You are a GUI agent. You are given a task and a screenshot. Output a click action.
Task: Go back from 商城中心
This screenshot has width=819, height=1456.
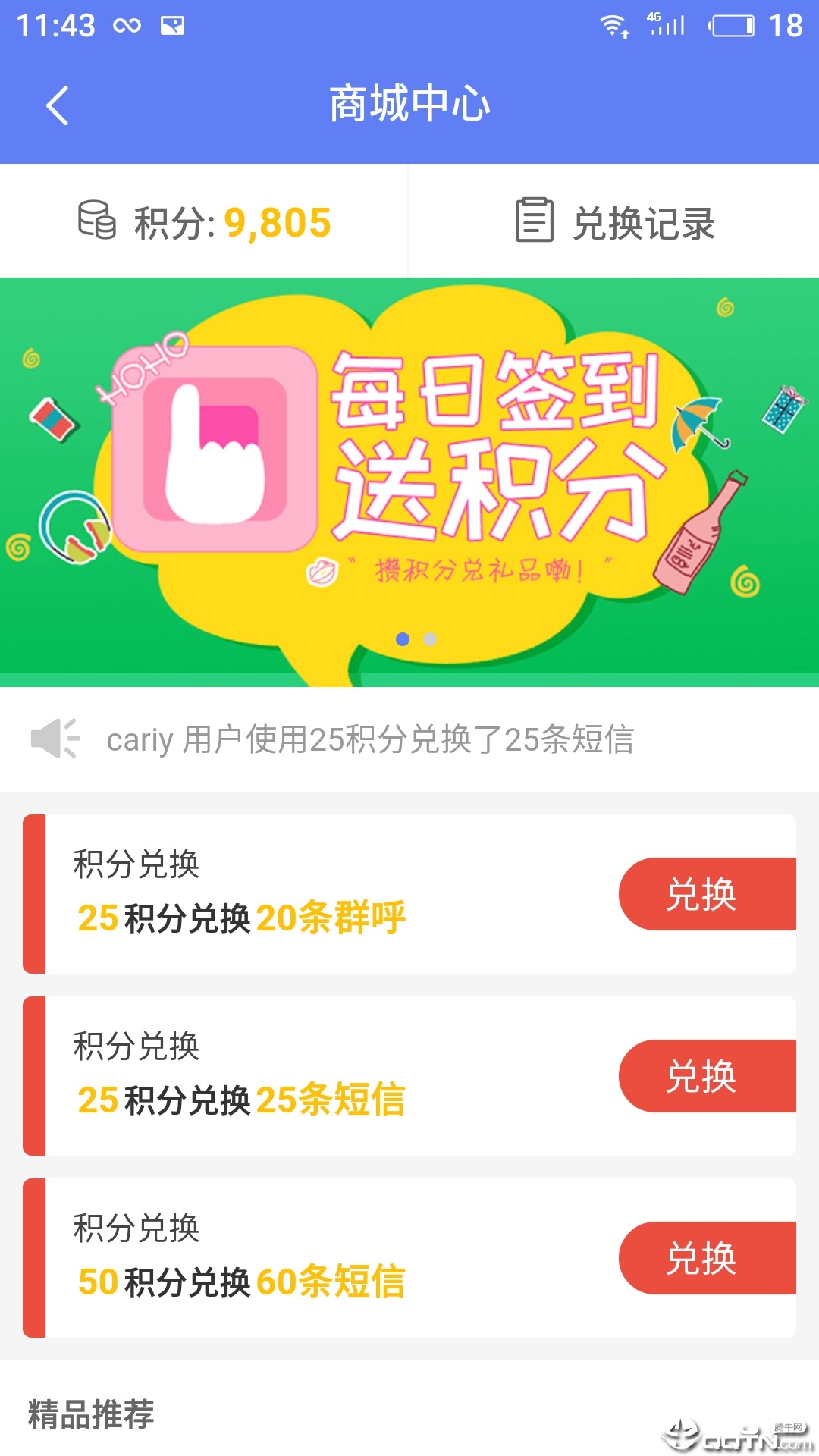click(58, 105)
